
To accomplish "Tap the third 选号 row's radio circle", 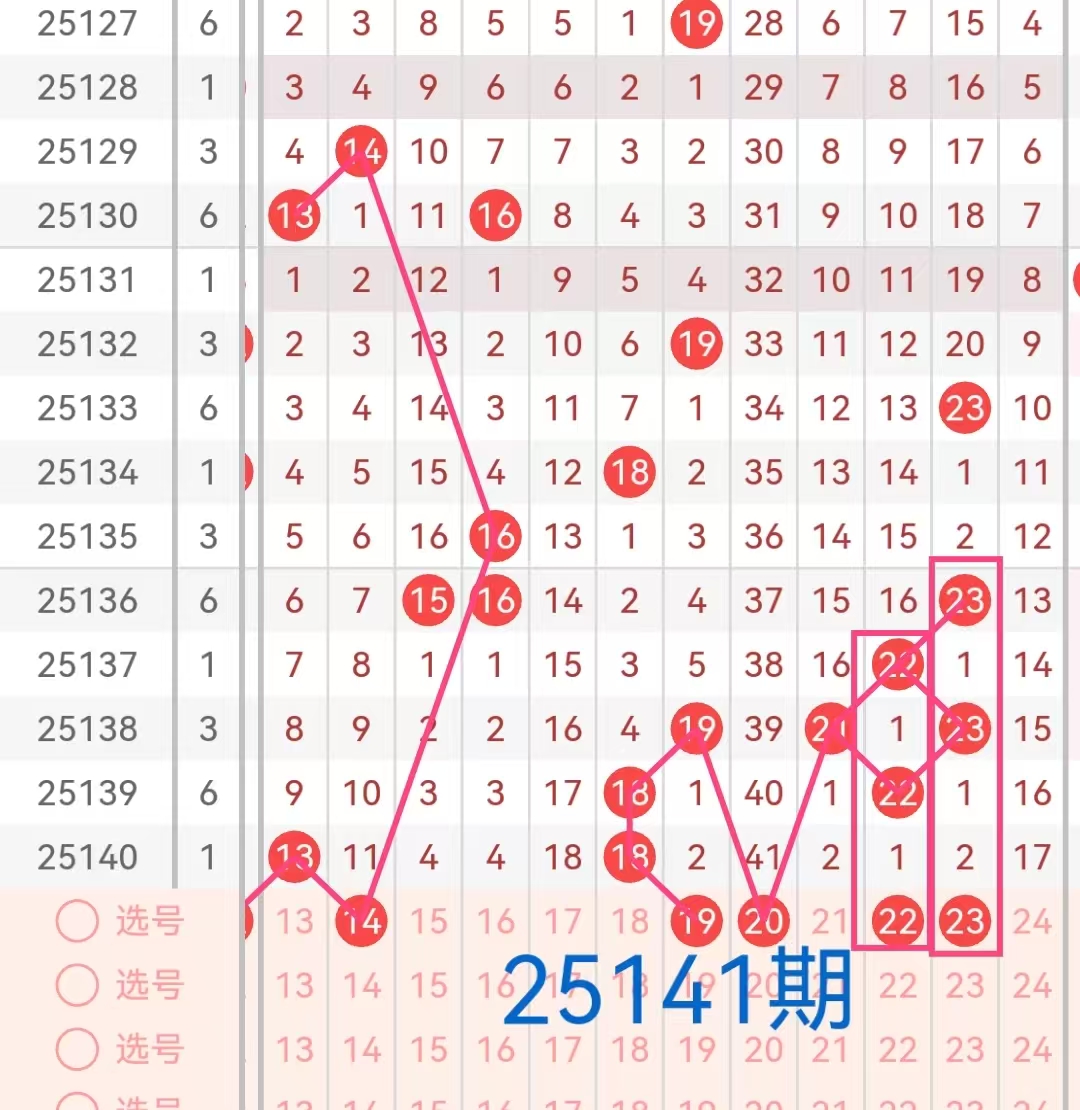I will pos(77,1050).
